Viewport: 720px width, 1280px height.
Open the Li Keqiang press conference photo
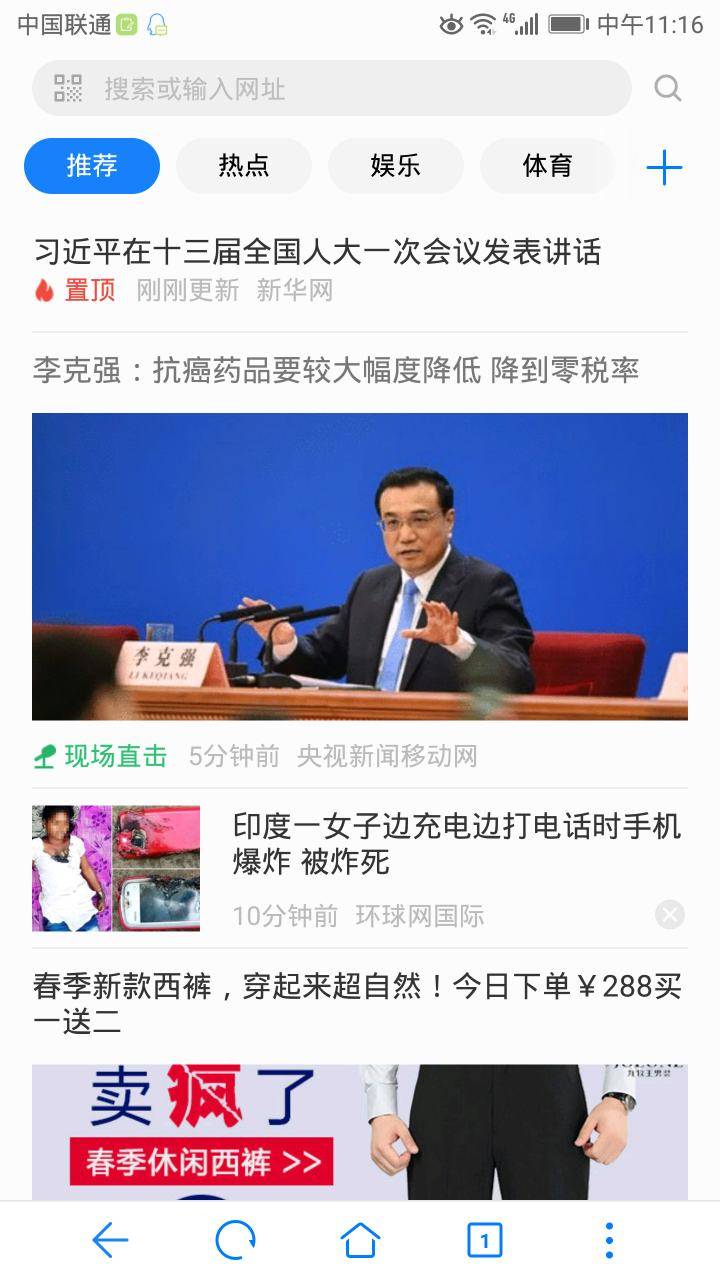[x=360, y=568]
